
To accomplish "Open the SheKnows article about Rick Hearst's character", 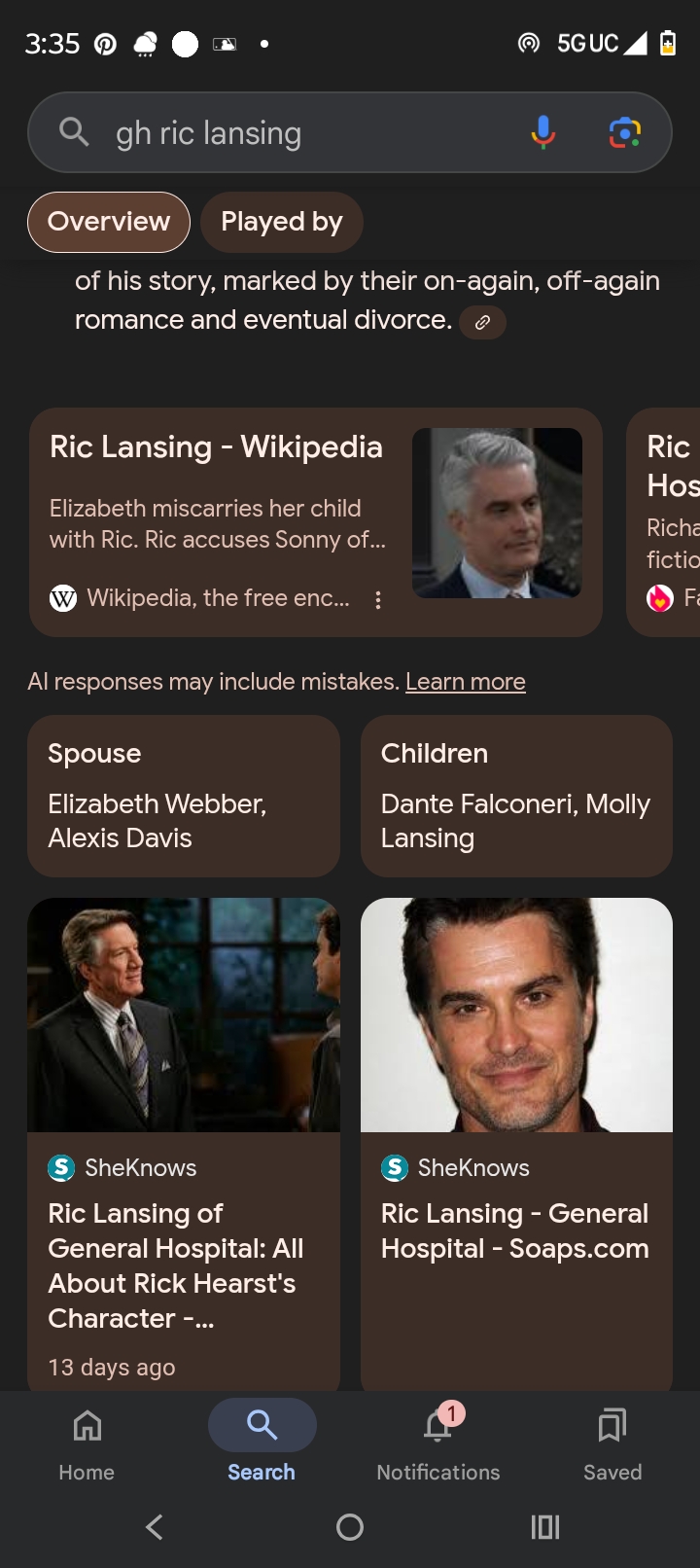I will (x=184, y=1264).
